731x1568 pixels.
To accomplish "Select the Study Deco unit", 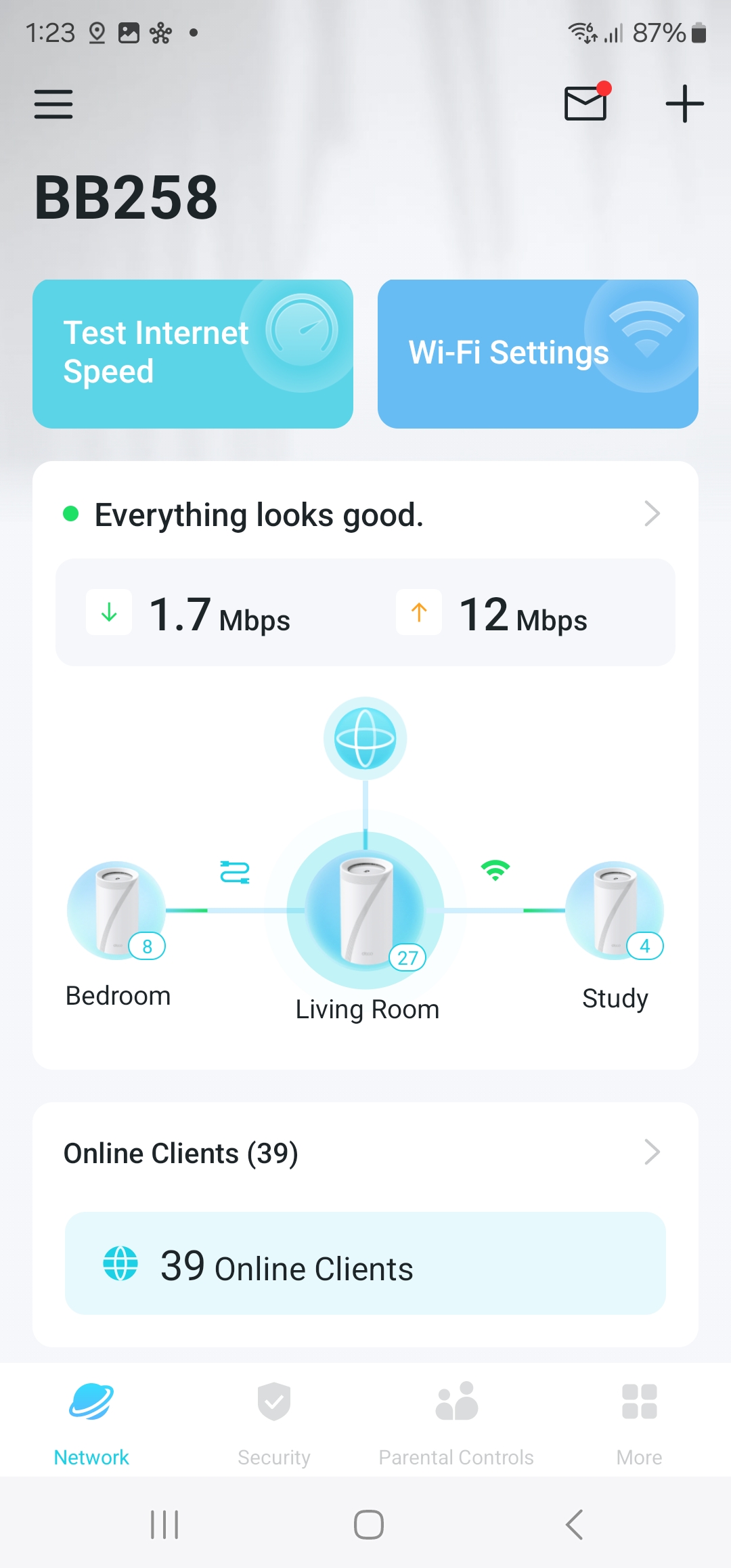I will coord(614,911).
